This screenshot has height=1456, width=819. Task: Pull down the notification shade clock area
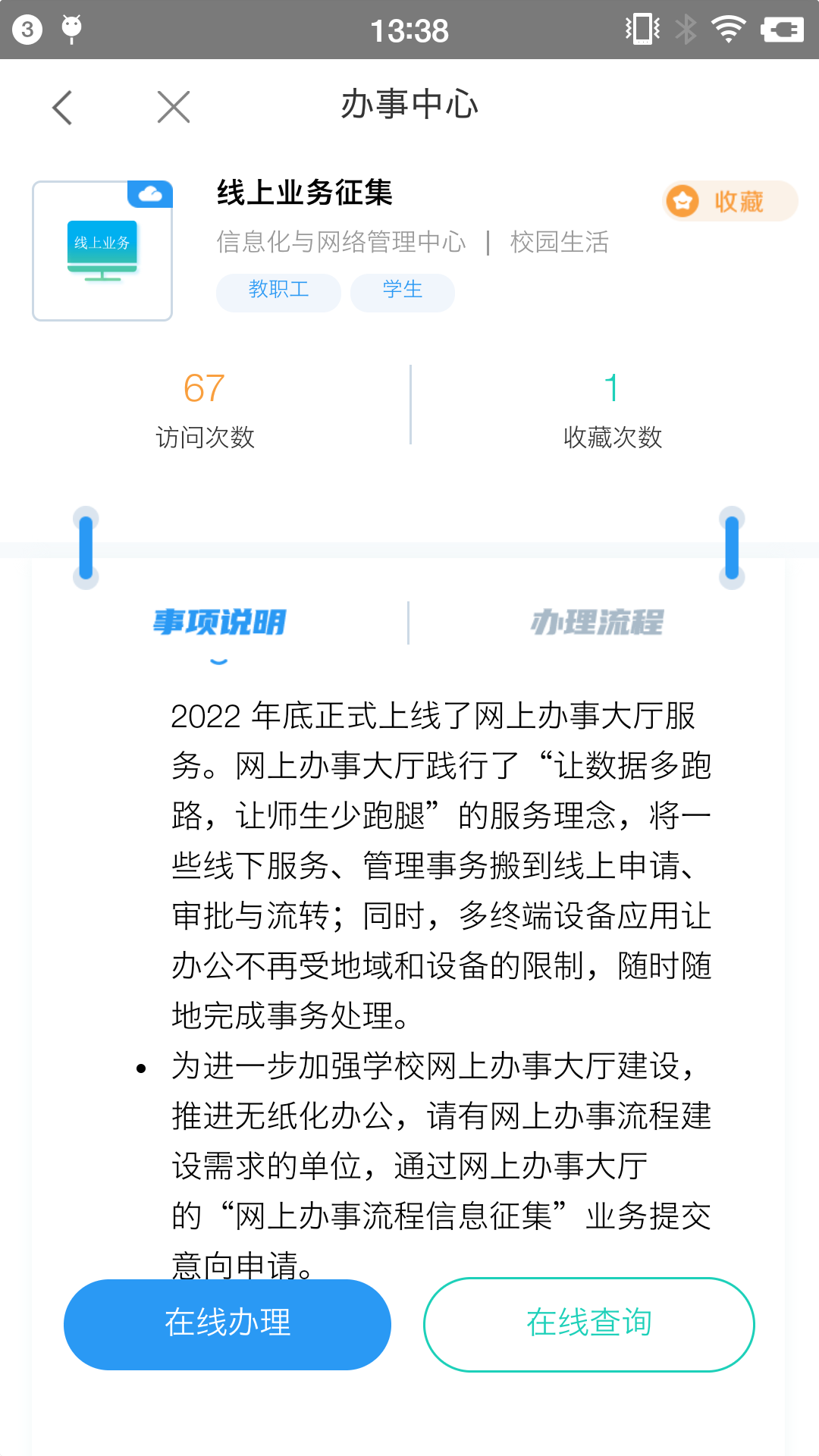click(x=409, y=29)
